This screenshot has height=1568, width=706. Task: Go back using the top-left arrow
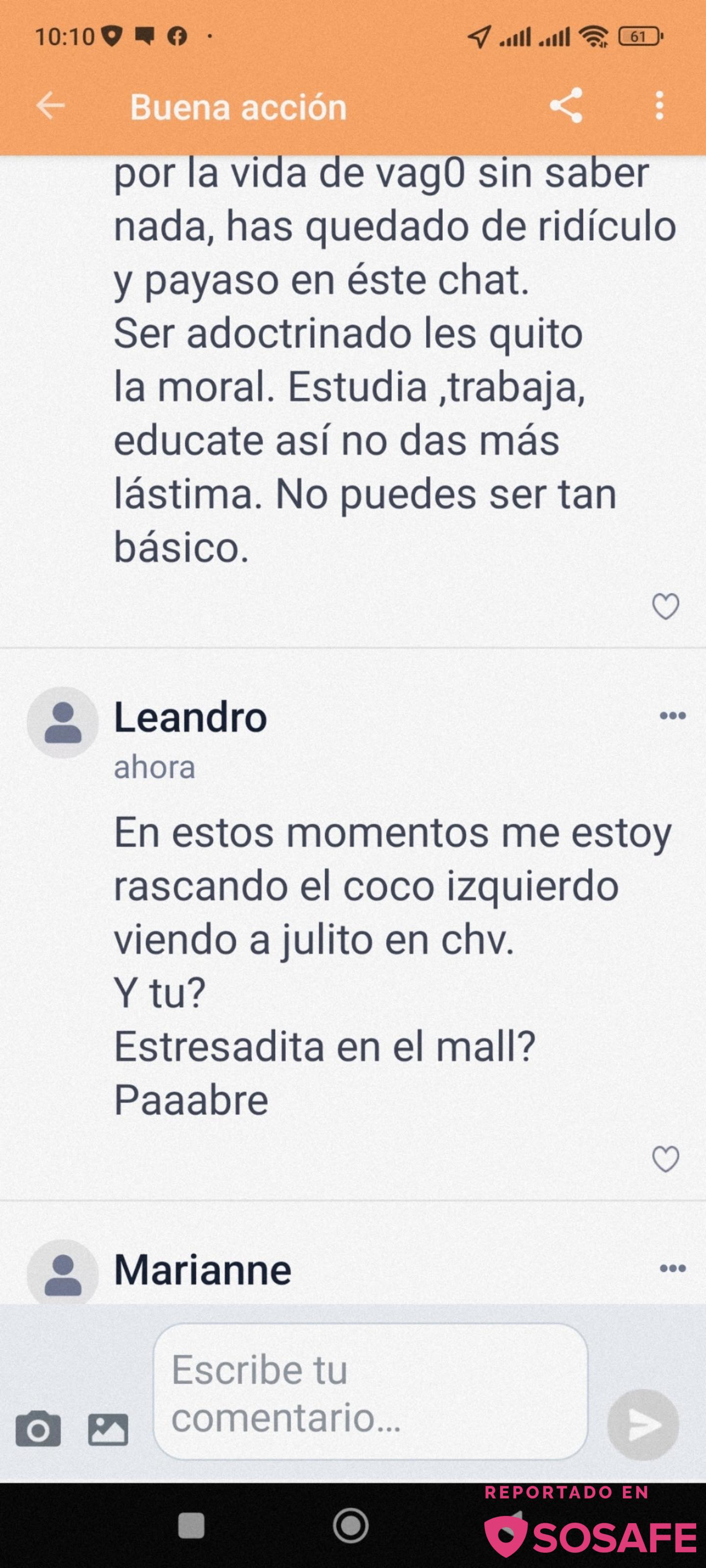coord(50,106)
